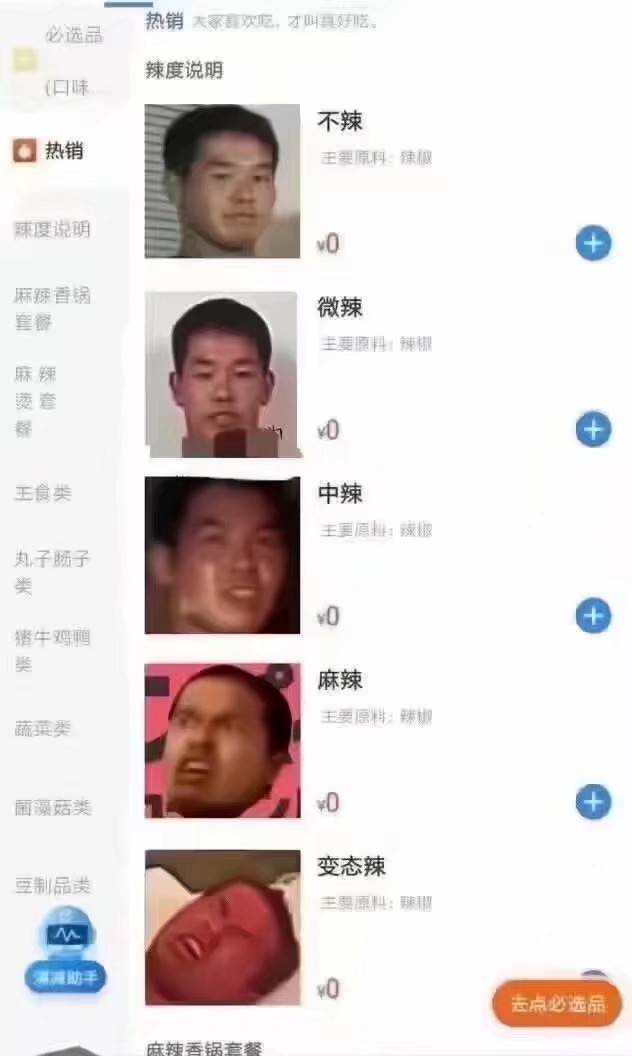Add 不辣 to the cart
The height and width of the screenshot is (1056, 632).
593,243
